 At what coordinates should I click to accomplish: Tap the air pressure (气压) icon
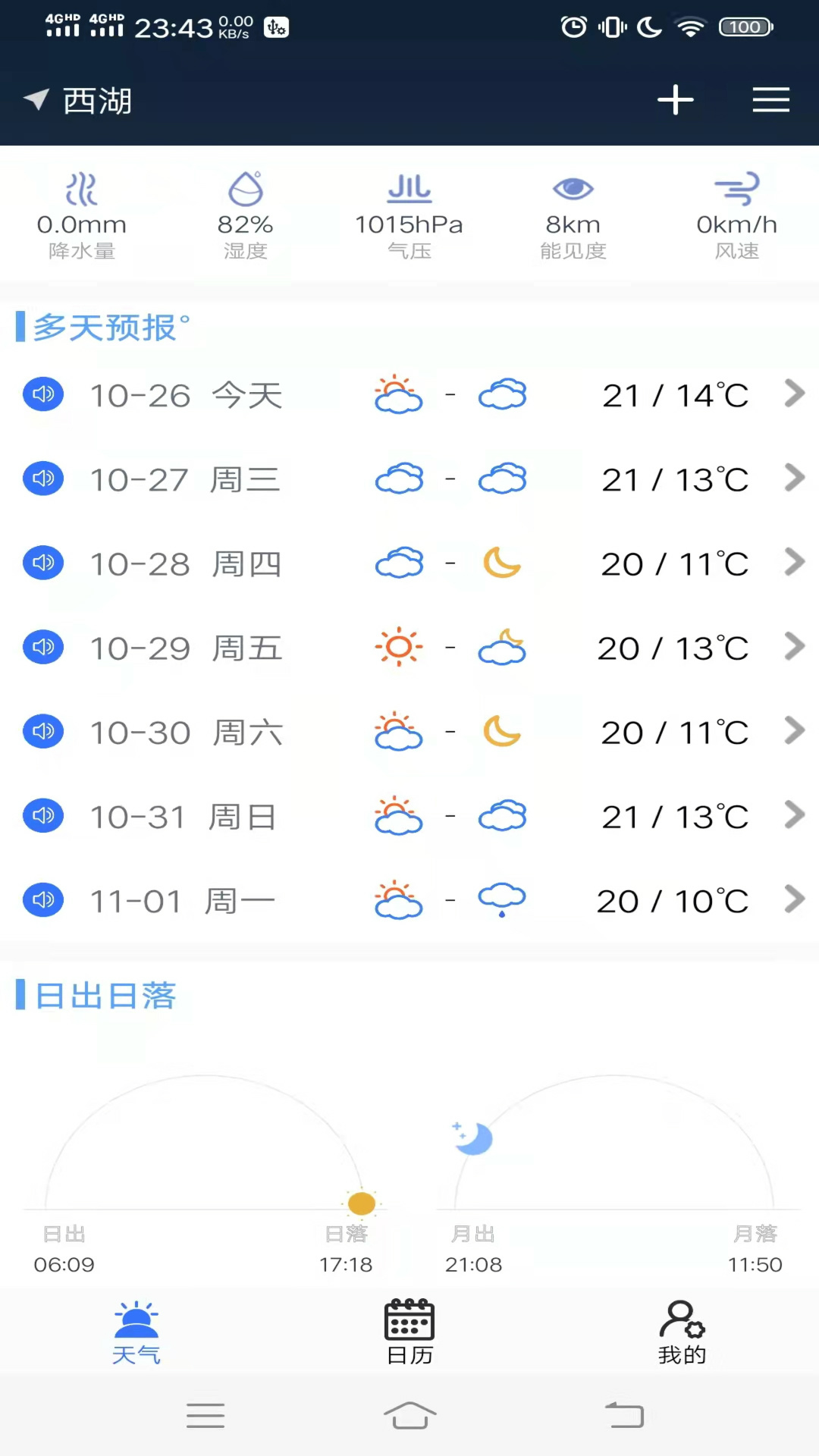[409, 189]
